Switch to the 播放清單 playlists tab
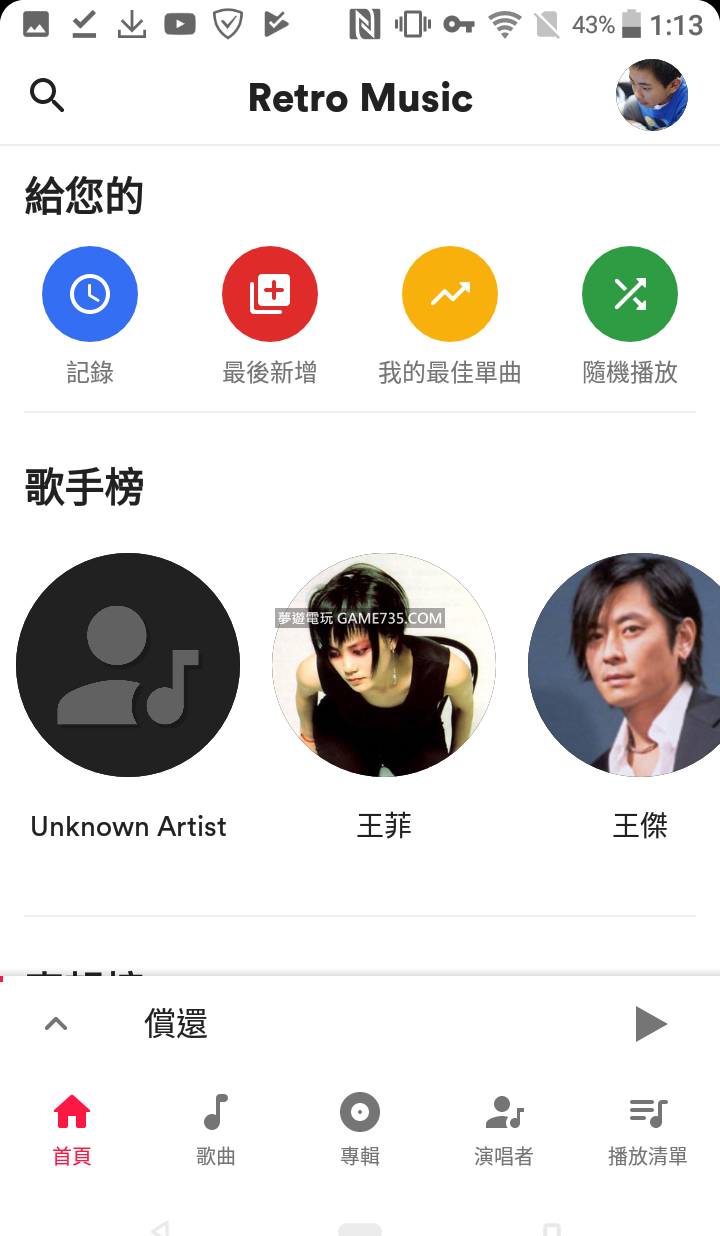 click(x=648, y=1130)
